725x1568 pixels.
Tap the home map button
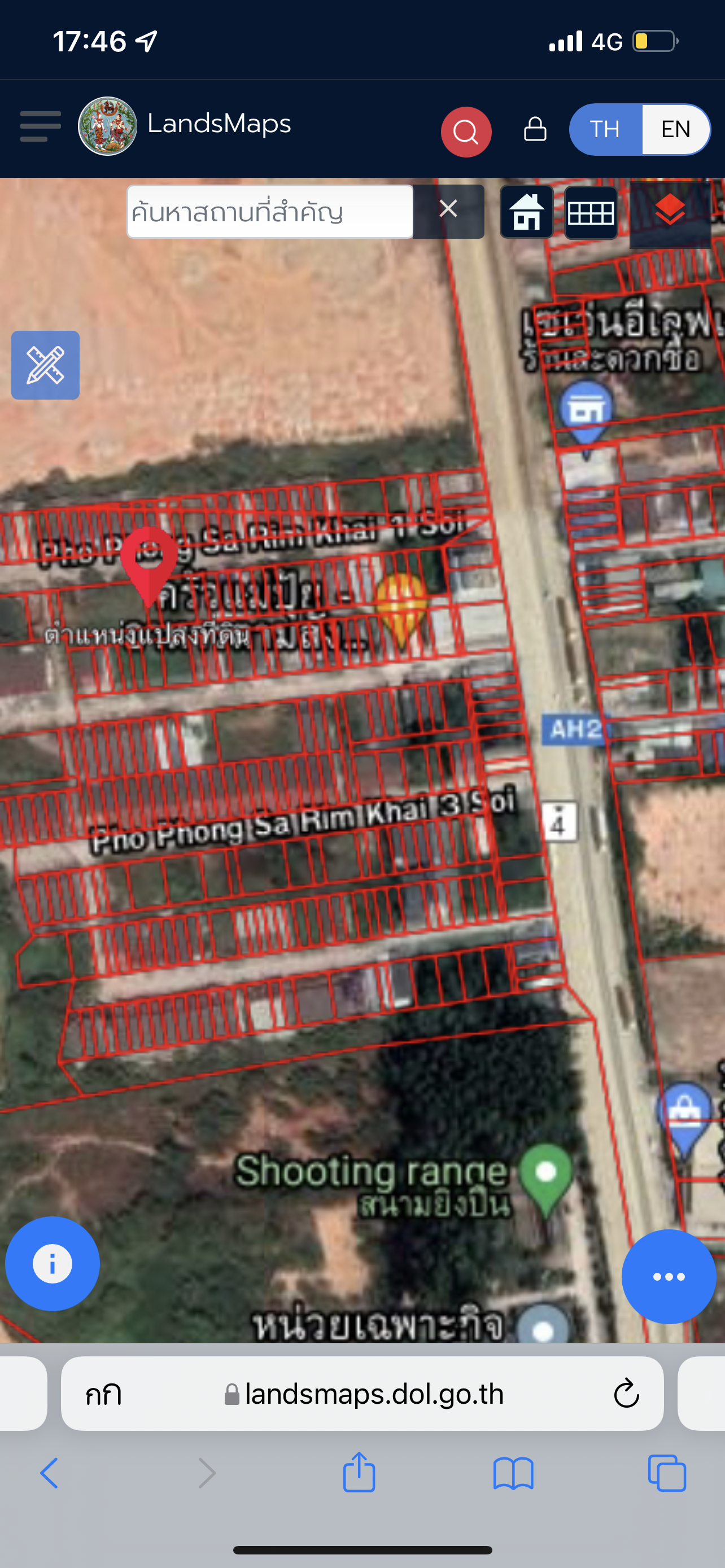point(527,212)
